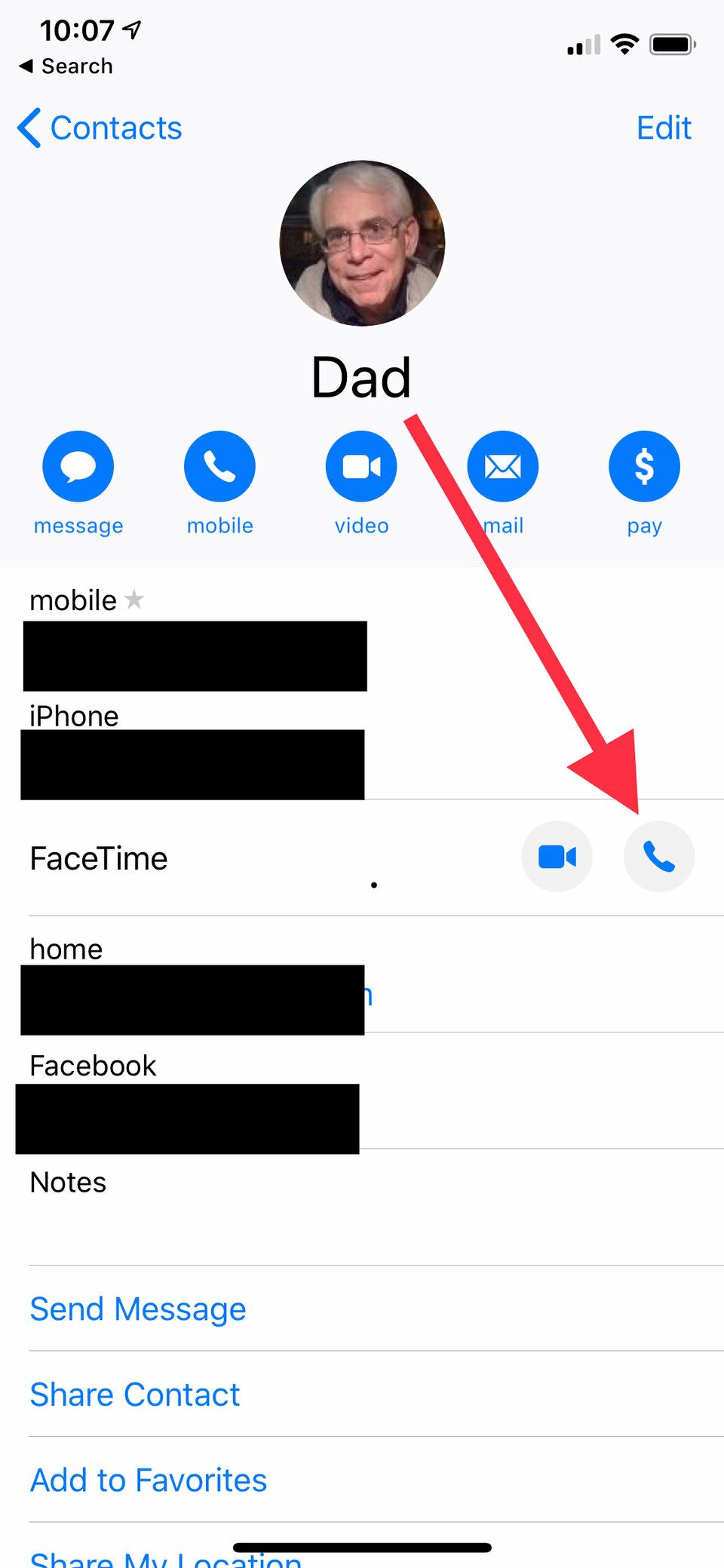Return to Search via status bar link
Viewport: 724px width, 1568px height.
coord(66,66)
